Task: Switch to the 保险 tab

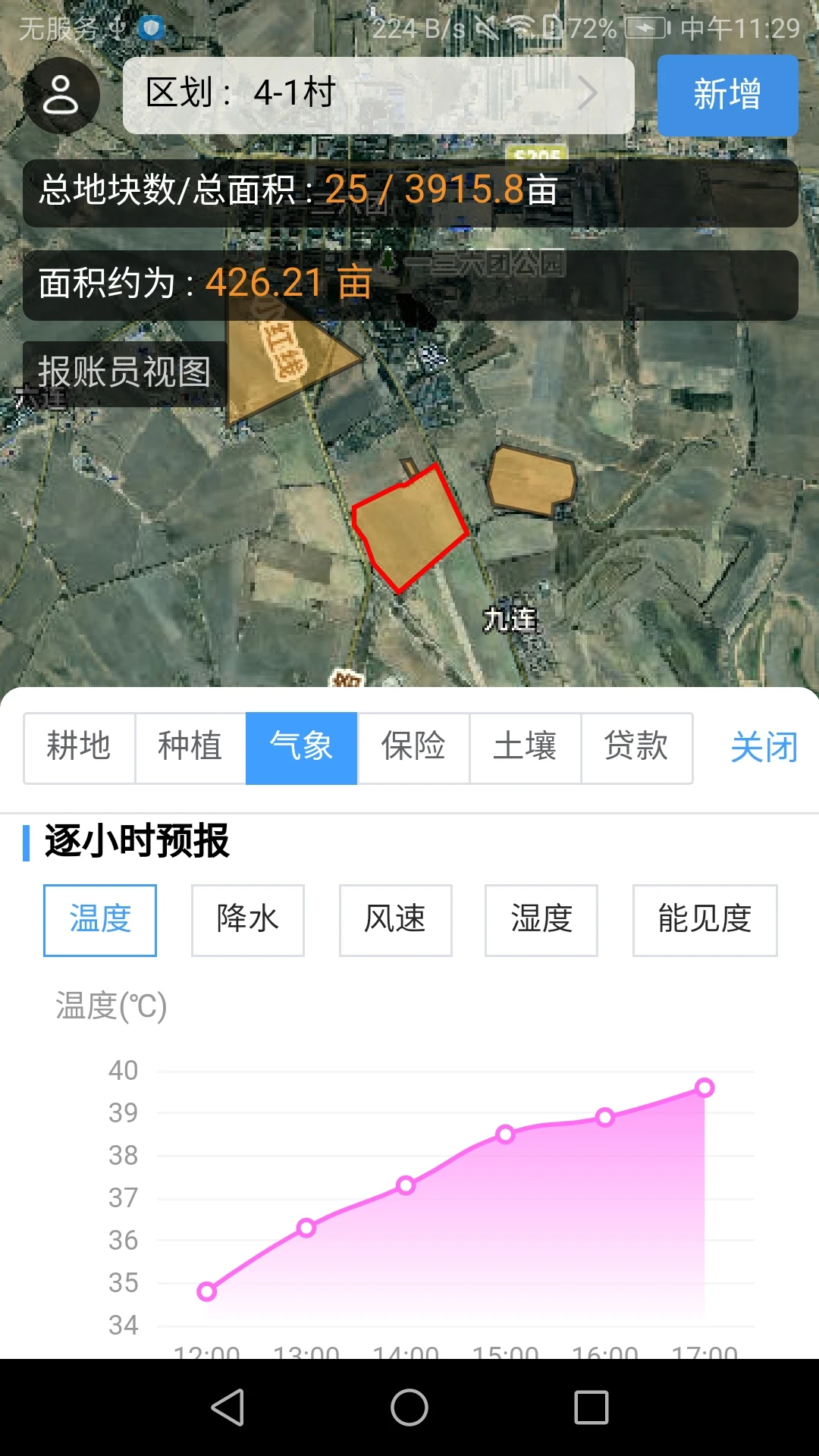Action: (413, 747)
